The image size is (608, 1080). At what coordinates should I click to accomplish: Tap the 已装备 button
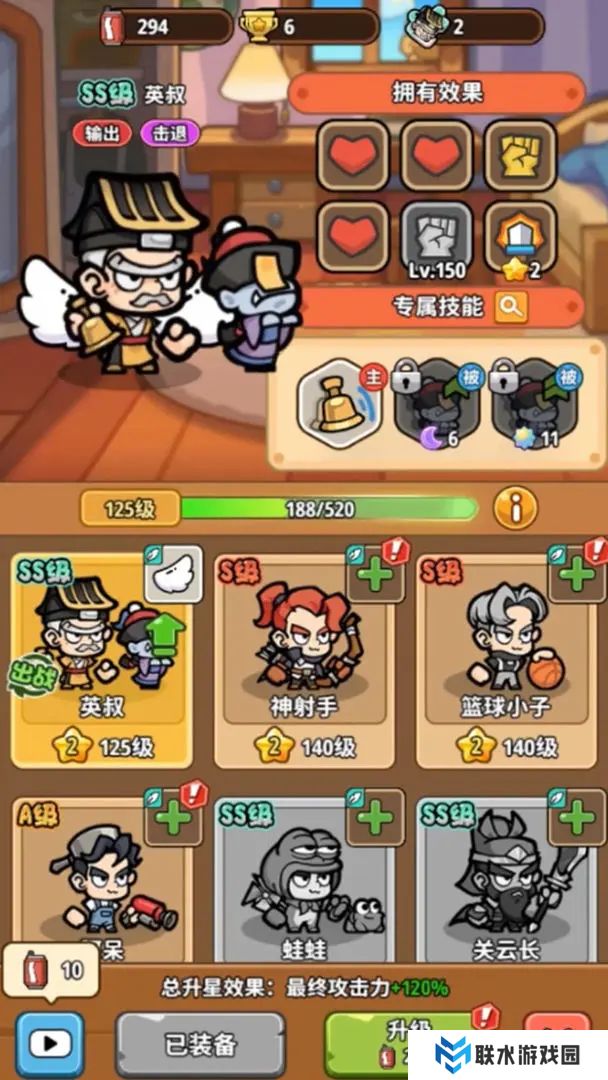tap(200, 1045)
